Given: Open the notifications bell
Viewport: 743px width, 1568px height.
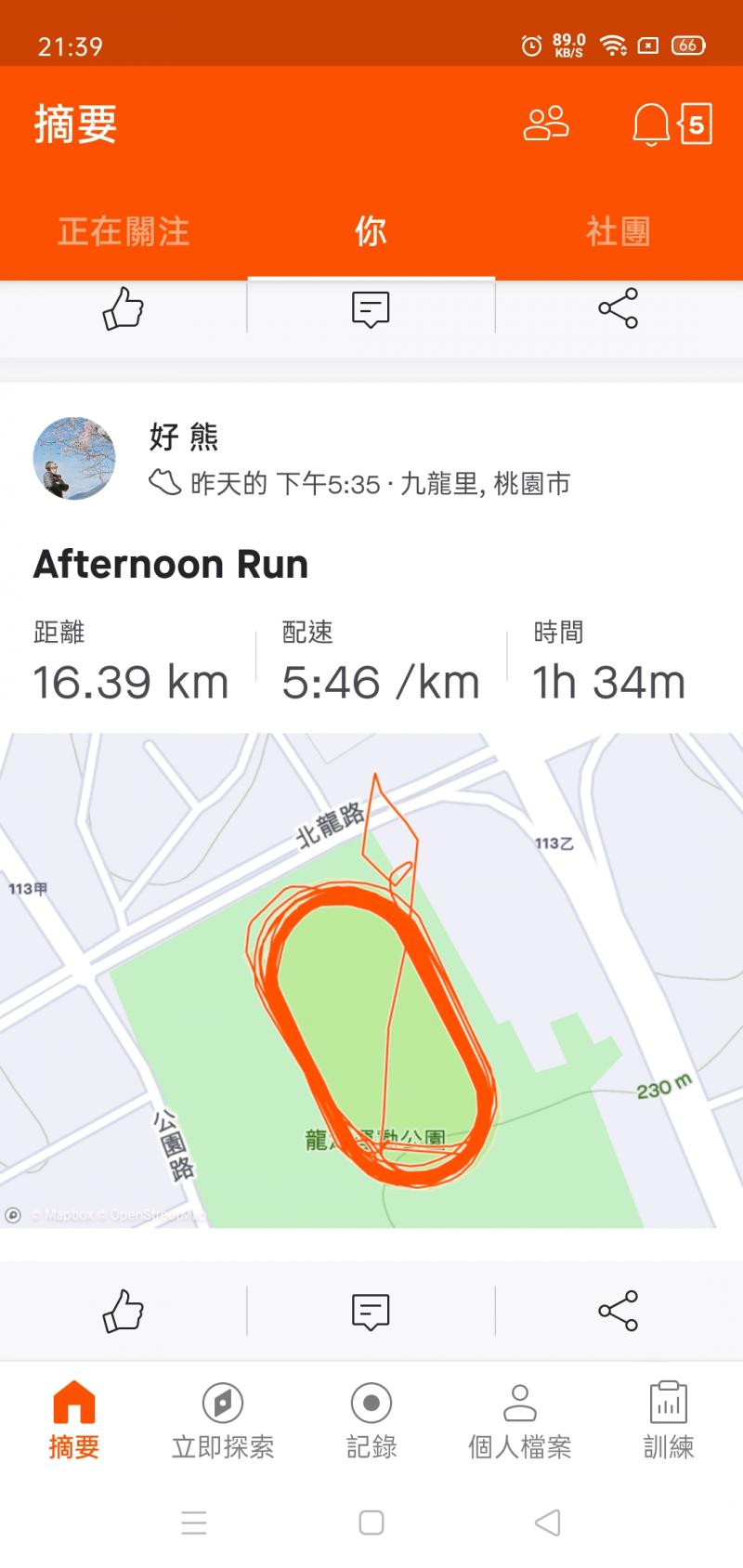Looking at the screenshot, I should click(650, 124).
